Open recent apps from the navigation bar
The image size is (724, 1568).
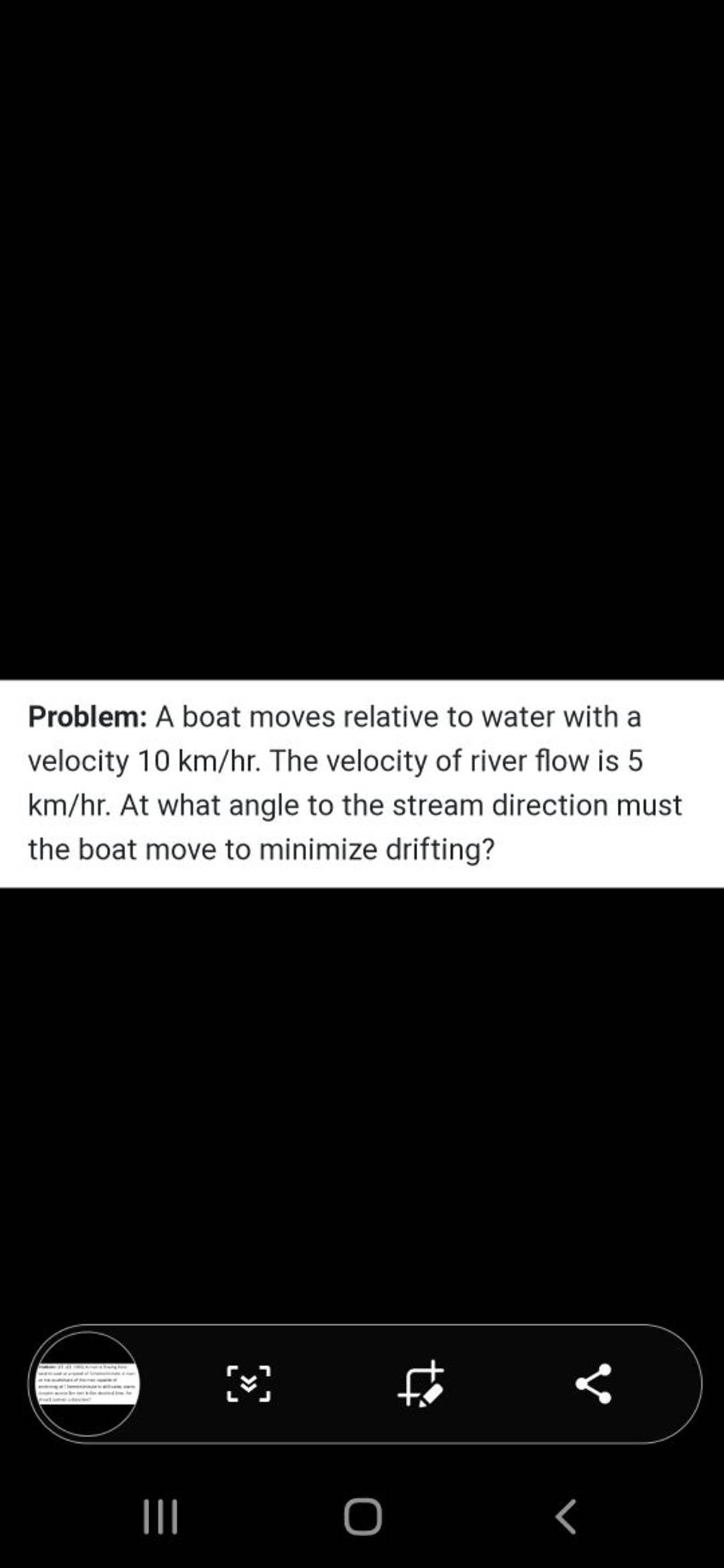tap(160, 1517)
